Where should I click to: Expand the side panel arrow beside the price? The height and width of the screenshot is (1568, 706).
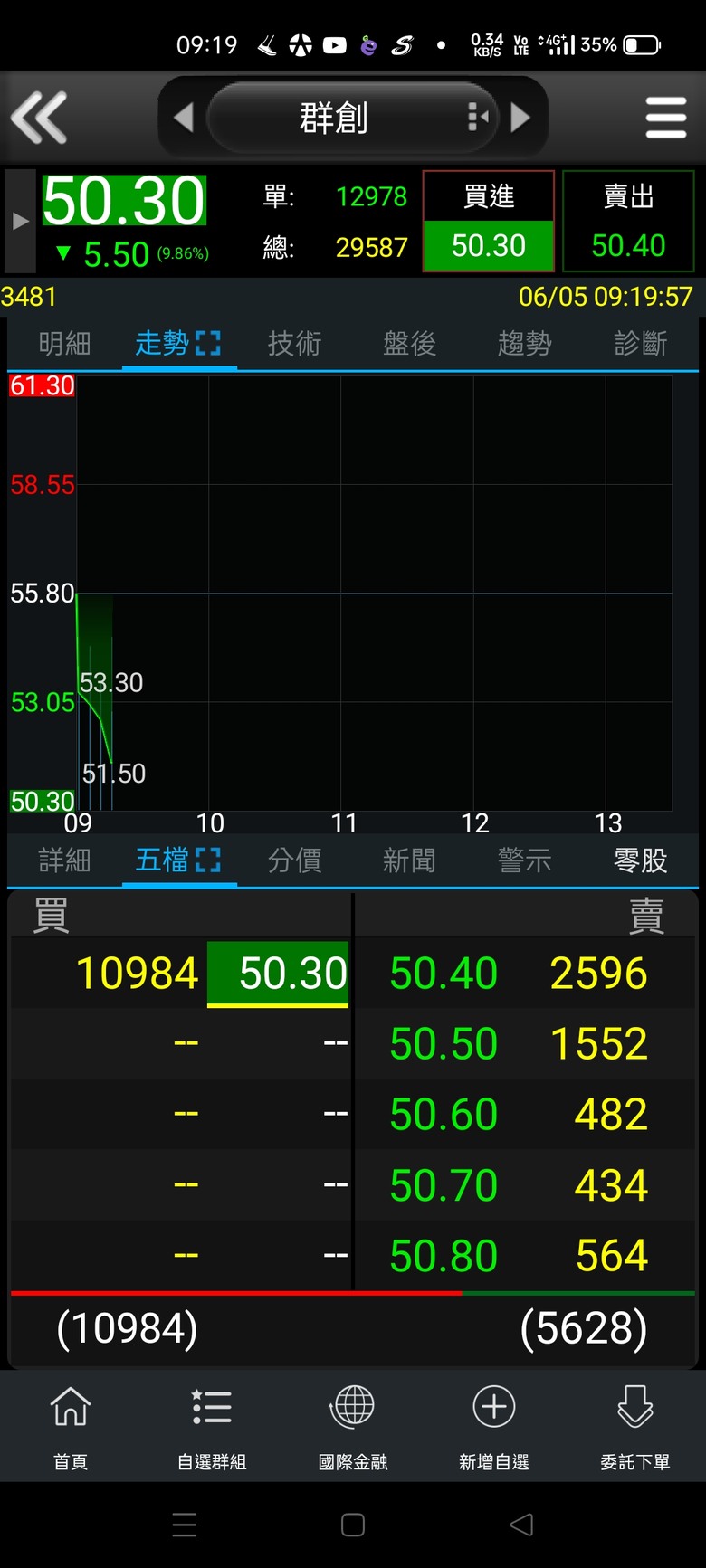[20, 221]
